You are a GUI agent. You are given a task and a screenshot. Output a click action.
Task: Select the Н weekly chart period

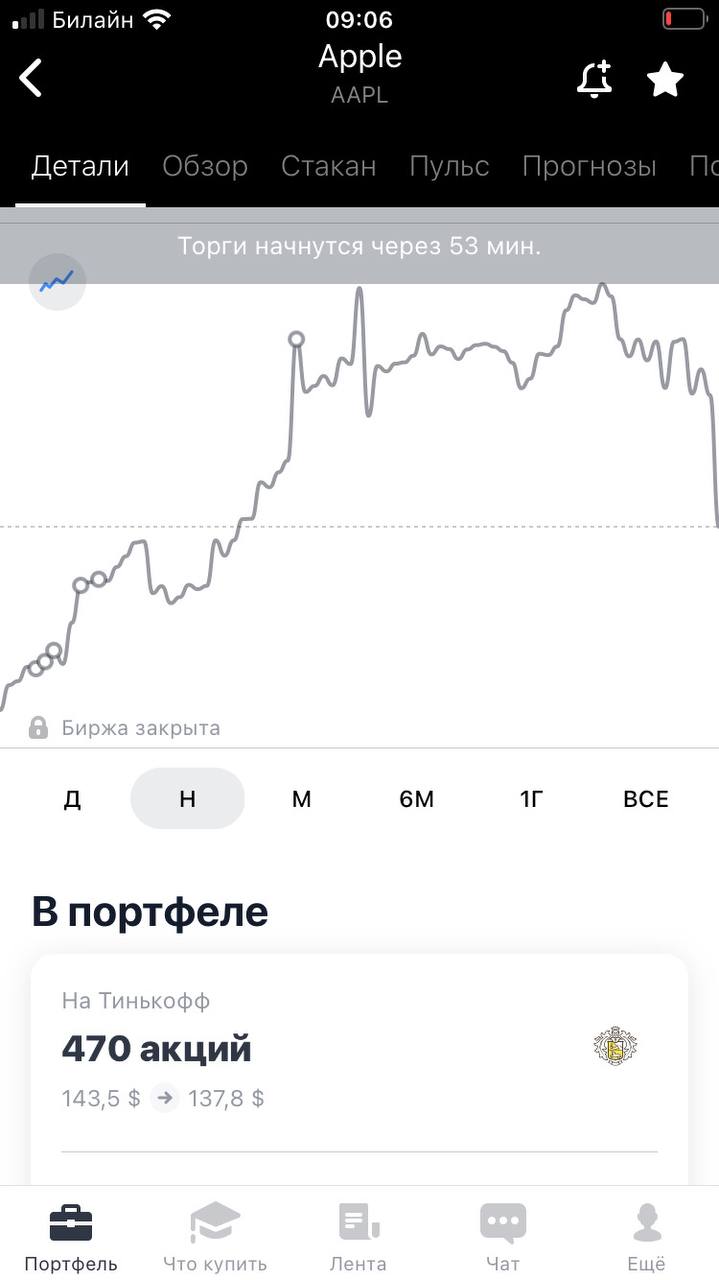187,799
